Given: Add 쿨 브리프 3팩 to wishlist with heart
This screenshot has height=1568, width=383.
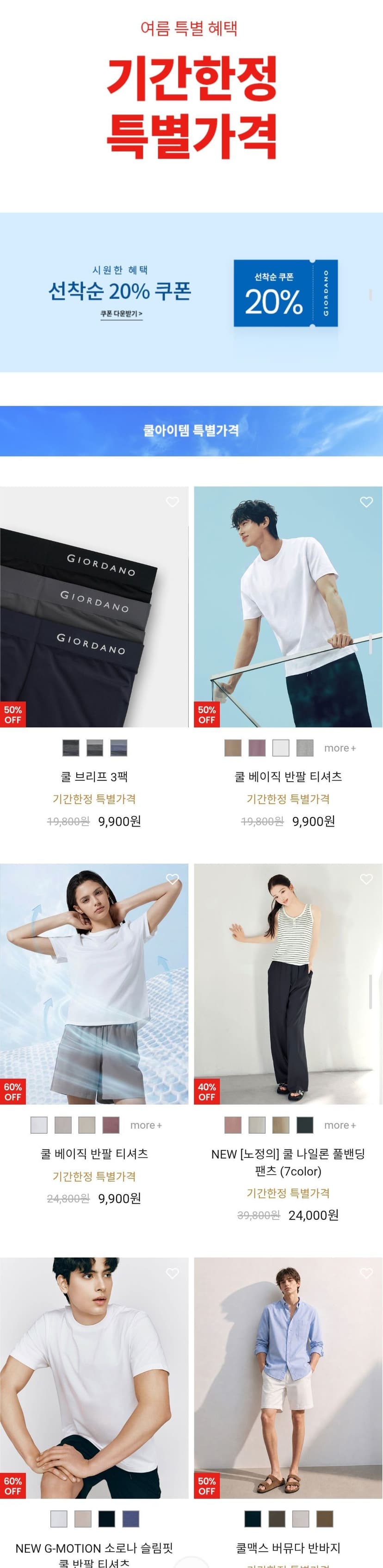Looking at the screenshot, I should (172, 502).
